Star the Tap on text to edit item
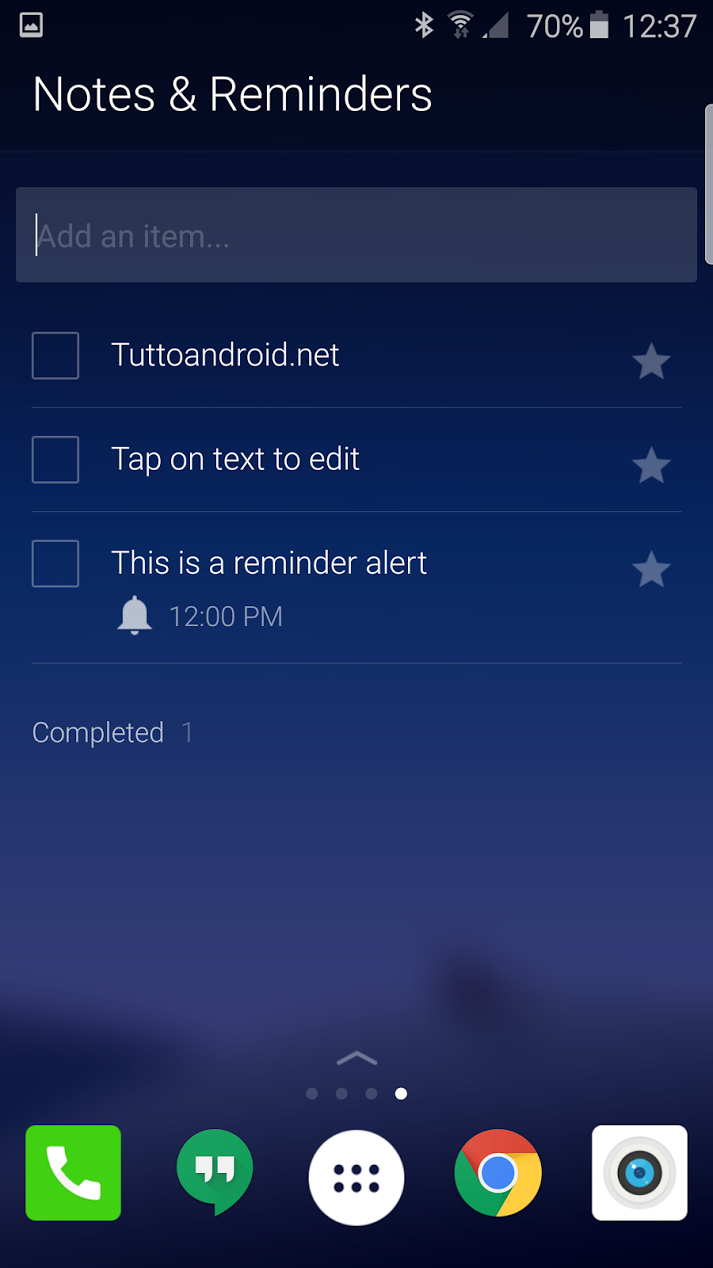 (651, 465)
